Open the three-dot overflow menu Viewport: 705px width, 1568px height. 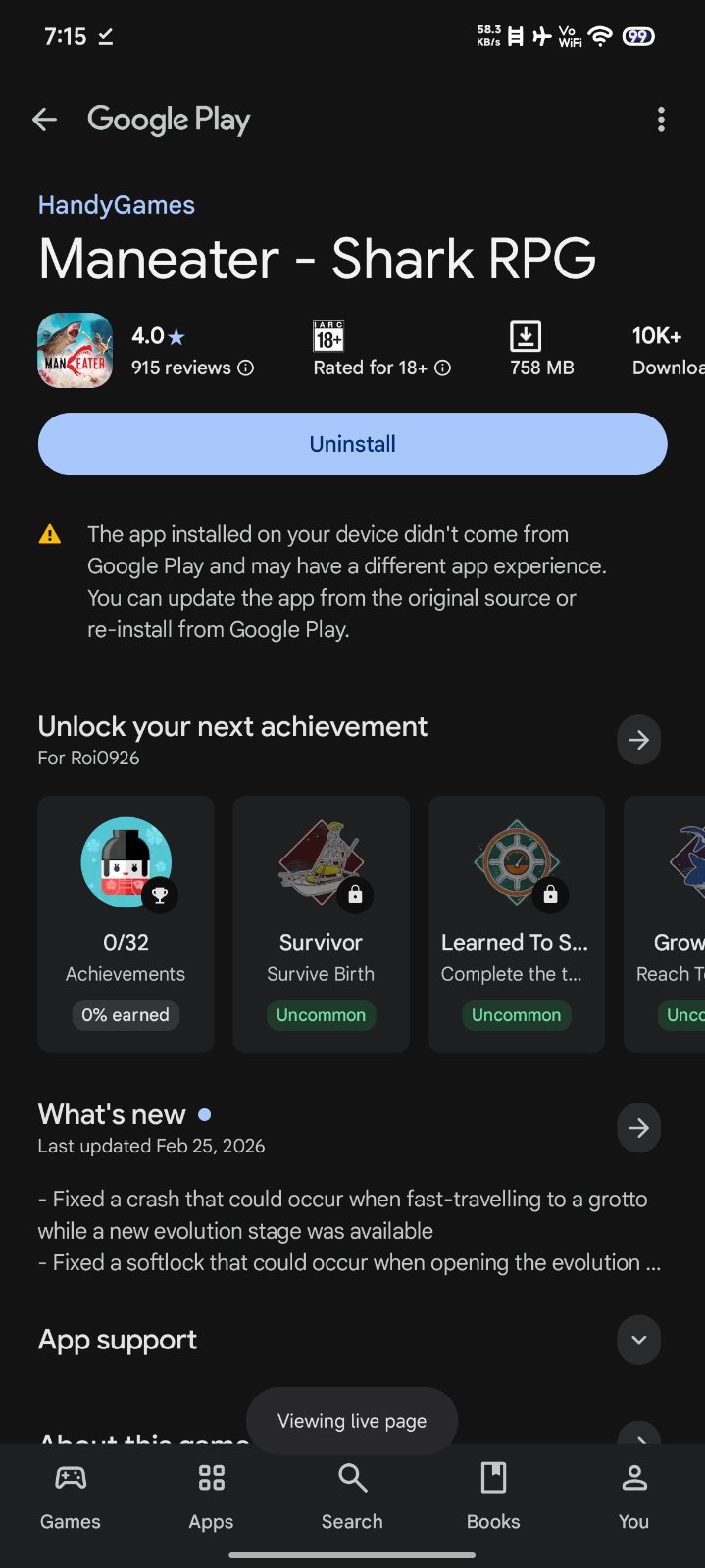(x=661, y=120)
